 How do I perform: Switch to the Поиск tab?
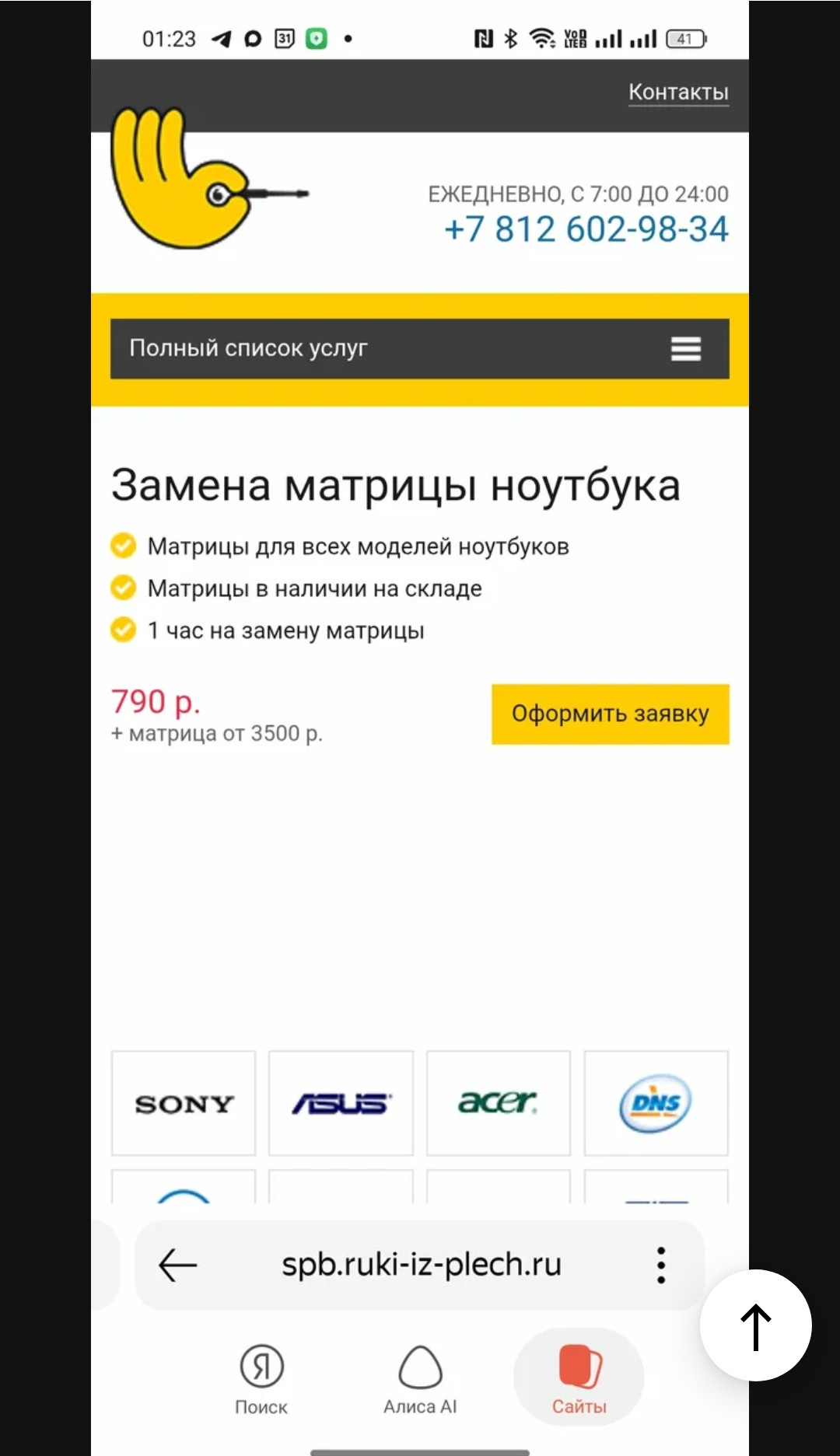pyautogui.click(x=261, y=1378)
